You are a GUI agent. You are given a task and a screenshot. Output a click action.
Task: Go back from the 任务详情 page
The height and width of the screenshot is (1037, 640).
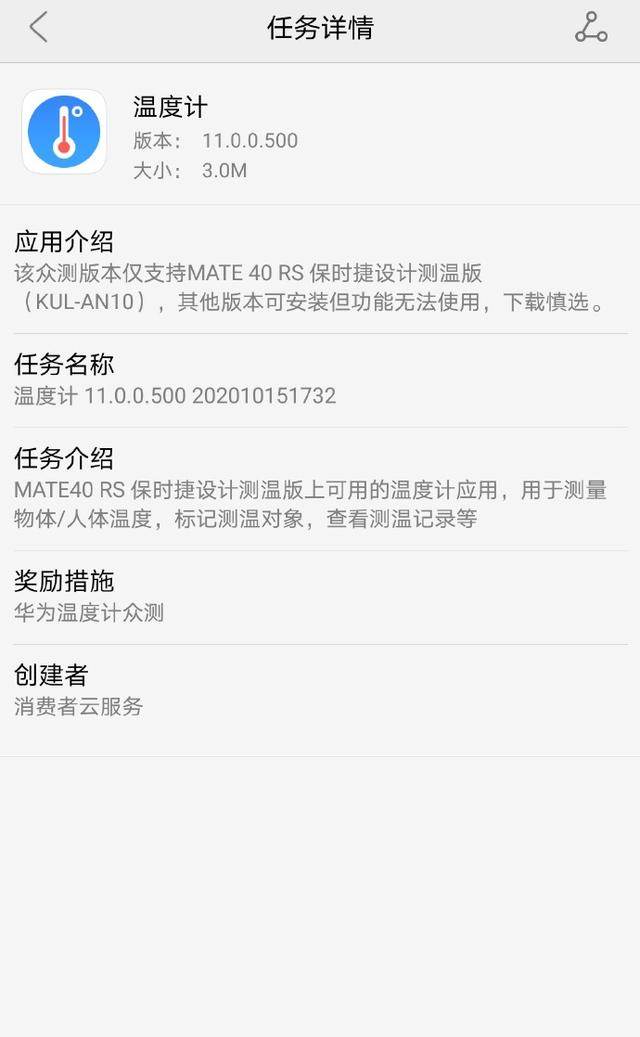pos(39,28)
